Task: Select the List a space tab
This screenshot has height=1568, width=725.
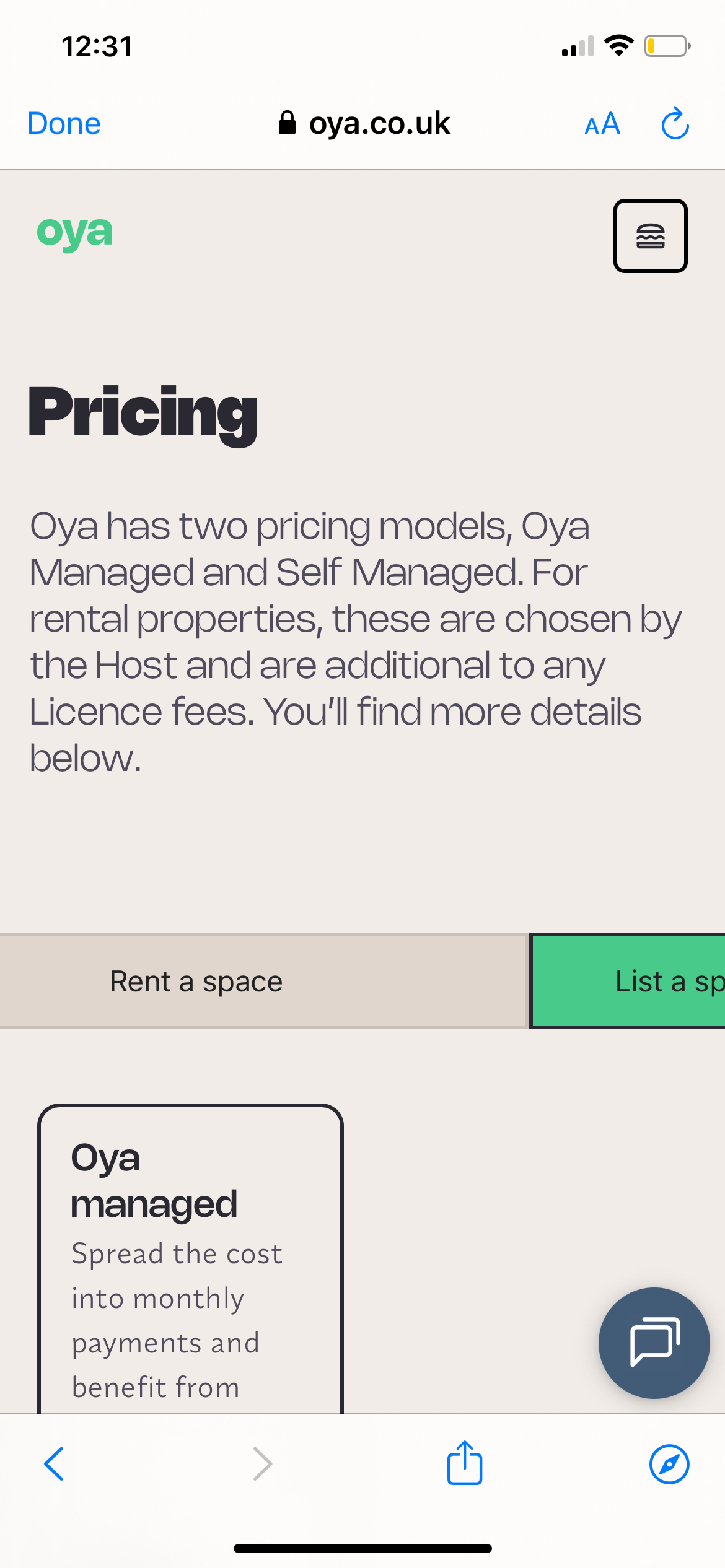Action: pyautogui.click(x=628, y=981)
